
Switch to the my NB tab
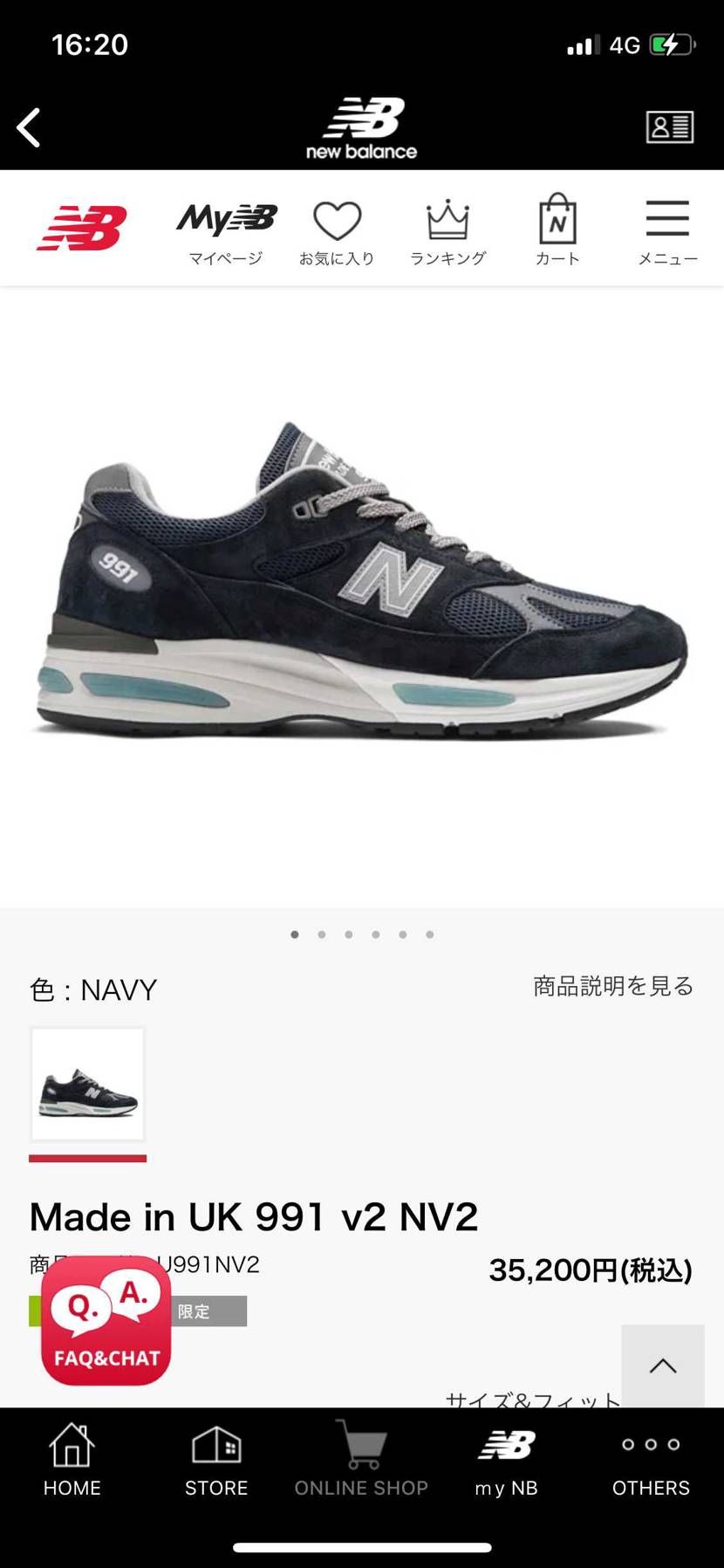pos(506,1460)
